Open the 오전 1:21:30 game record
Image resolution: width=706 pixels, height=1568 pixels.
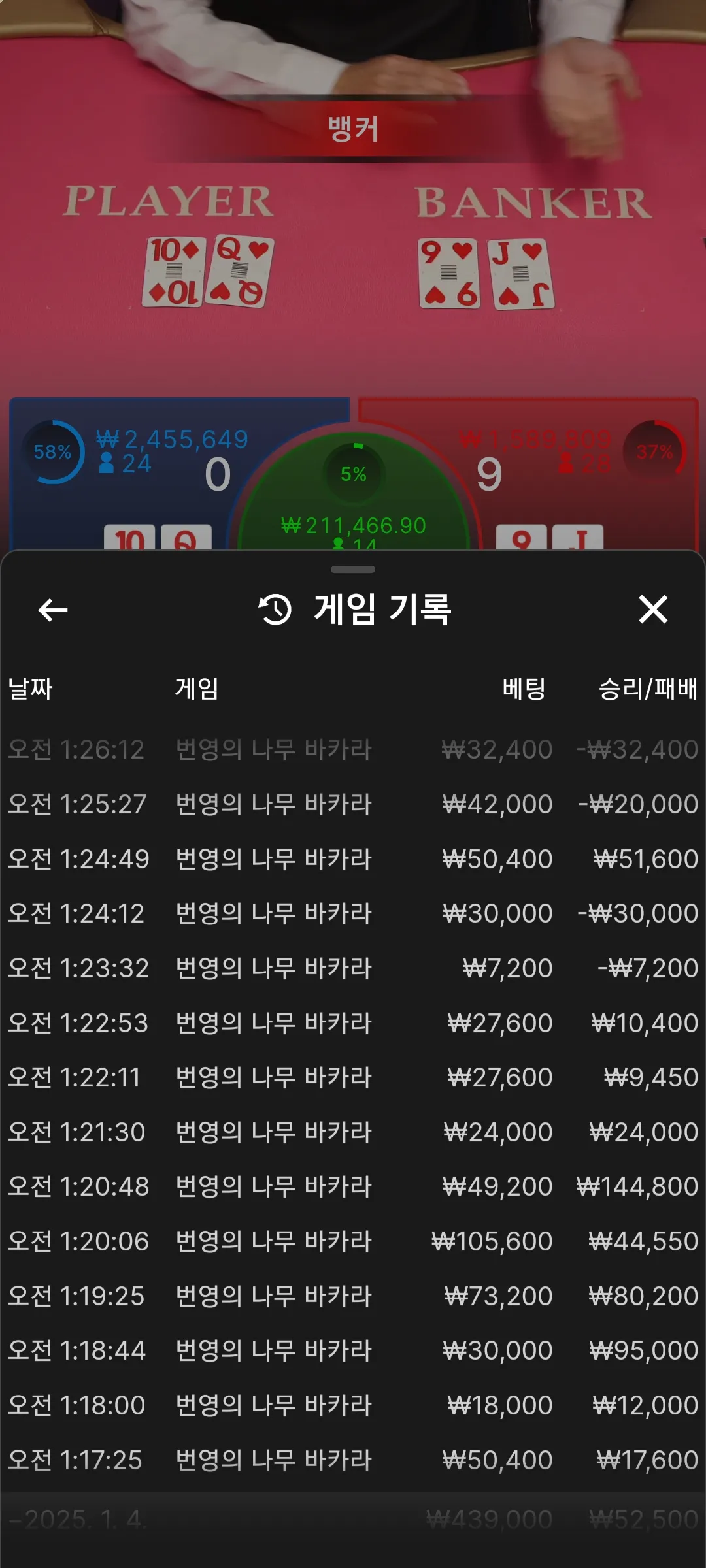[353, 1132]
